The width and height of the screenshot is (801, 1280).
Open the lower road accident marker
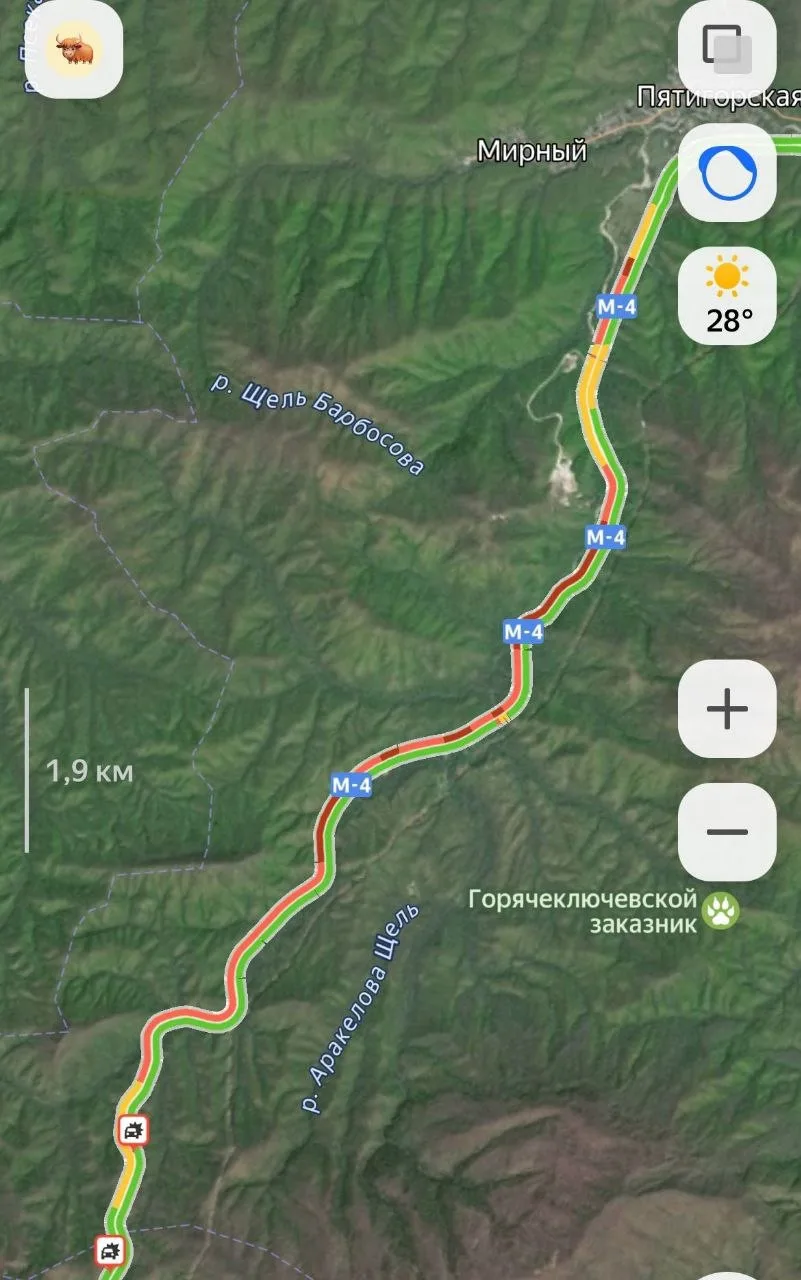tap(110, 1250)
